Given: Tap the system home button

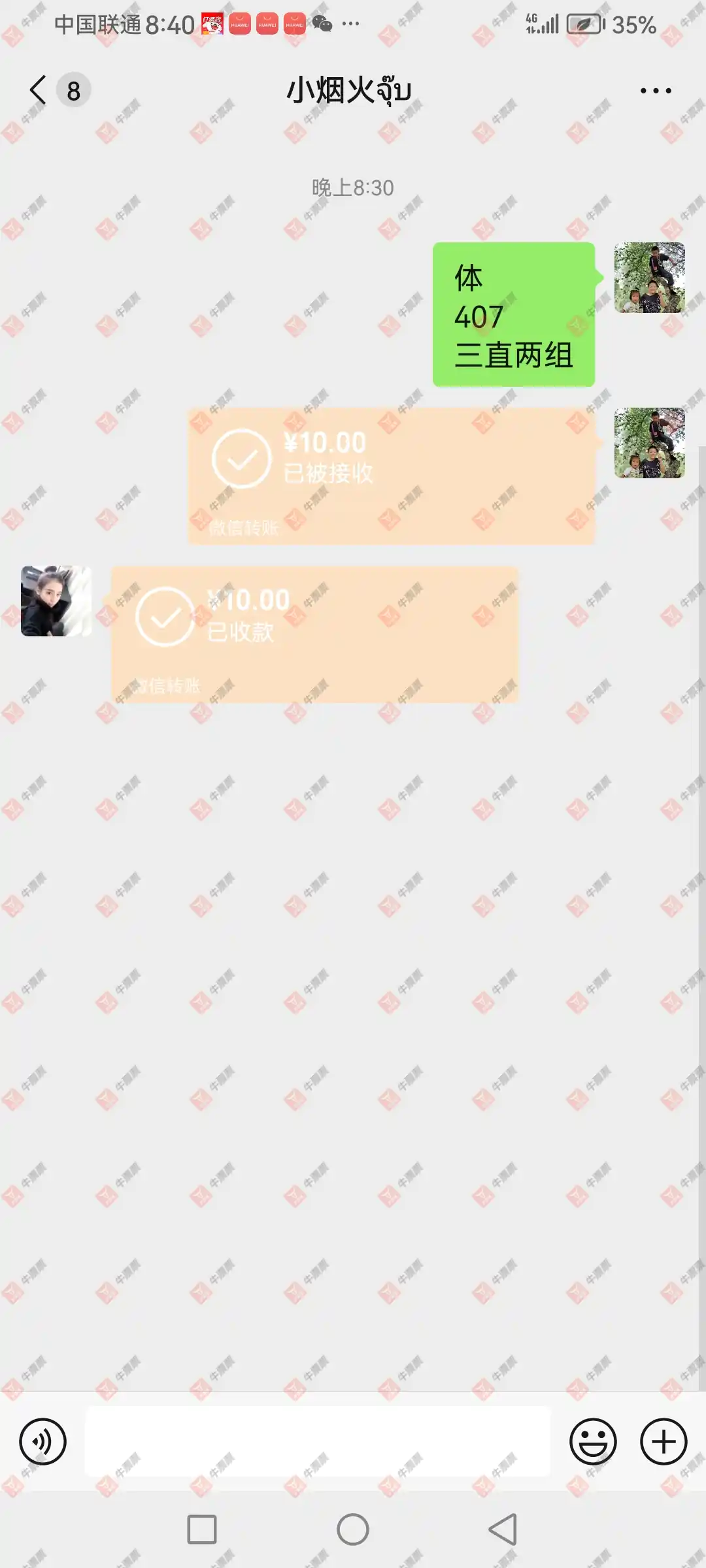Looking at the screenshot, I should point(353,1529).
